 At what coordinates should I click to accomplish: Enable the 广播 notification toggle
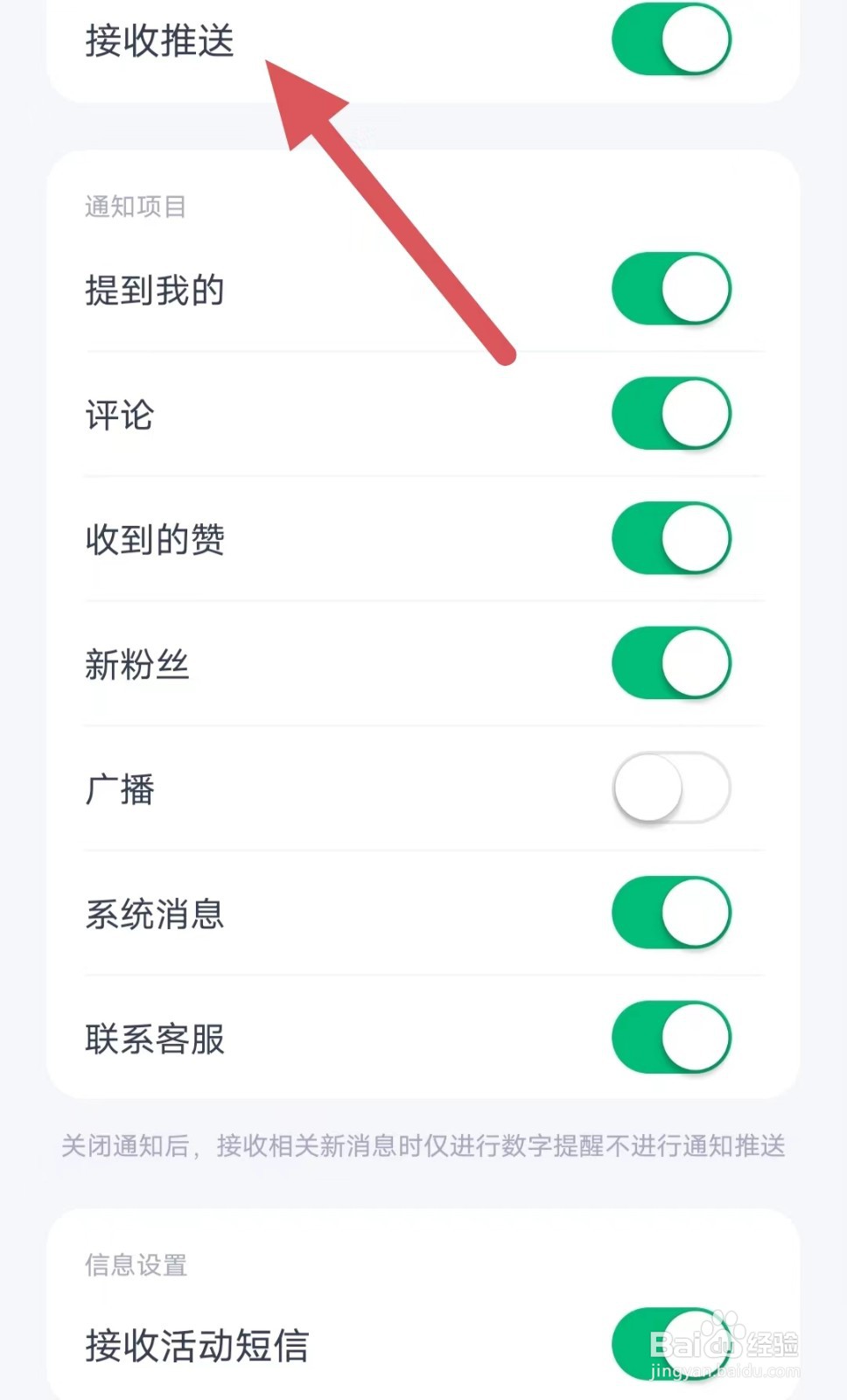pyautogui.click(x=670, y=787)
